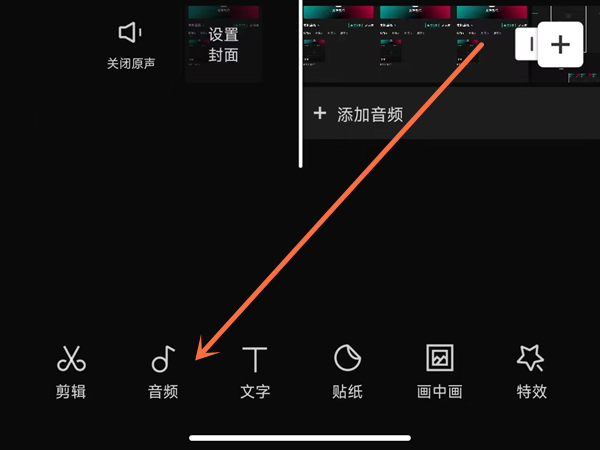Open the 剪辑 edit tool

[70, 372]
